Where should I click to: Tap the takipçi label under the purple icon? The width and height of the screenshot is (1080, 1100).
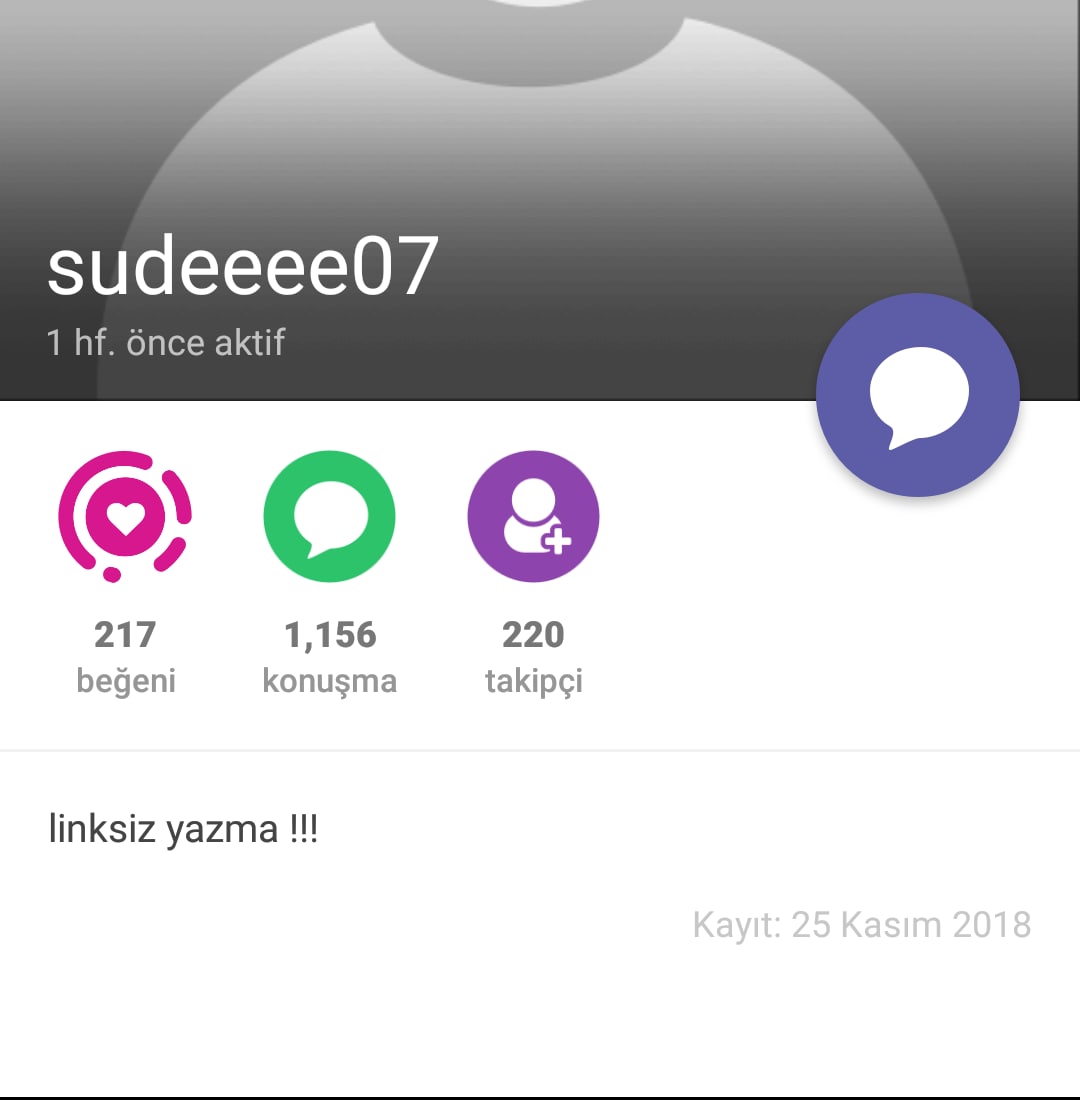coord(533,681)
